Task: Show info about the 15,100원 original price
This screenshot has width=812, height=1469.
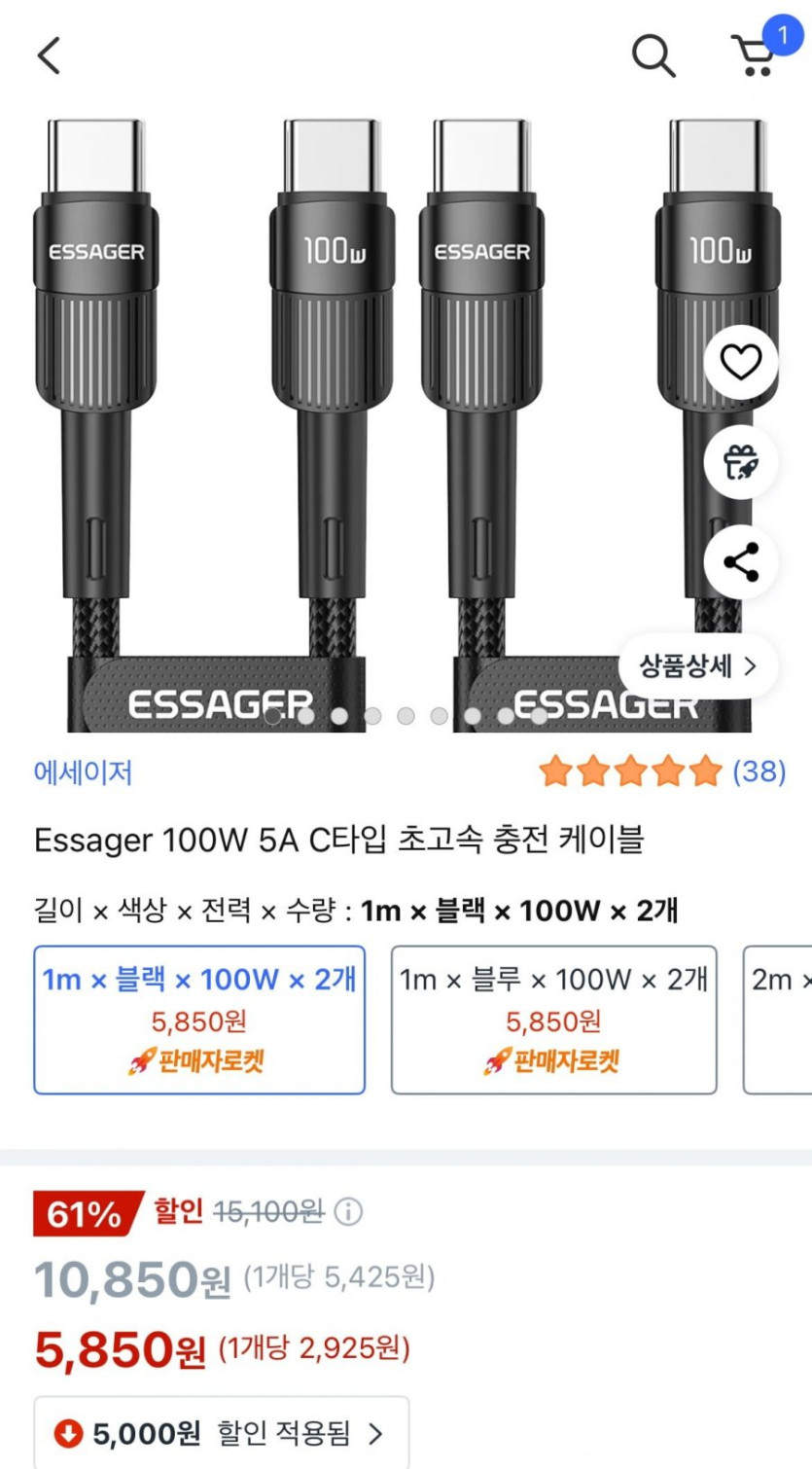Action: [348, 1211]
